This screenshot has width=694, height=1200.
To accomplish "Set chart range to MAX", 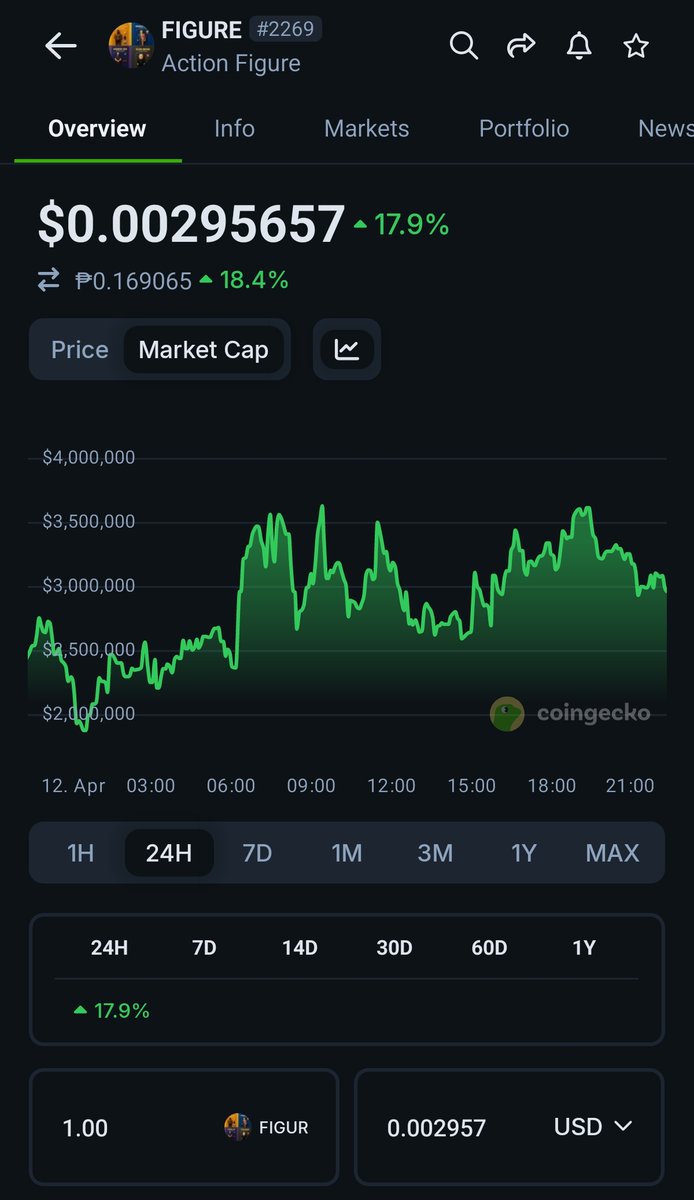I will (x=612, y=853).
